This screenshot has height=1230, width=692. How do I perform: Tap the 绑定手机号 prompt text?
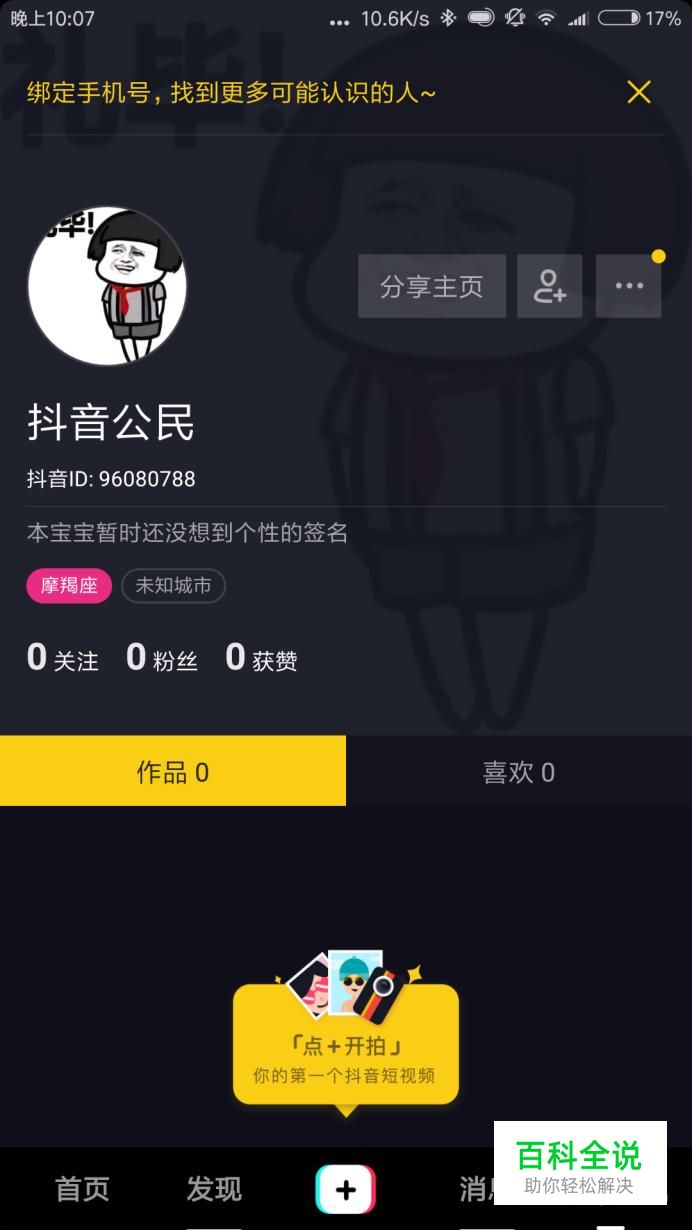(231, 94)
